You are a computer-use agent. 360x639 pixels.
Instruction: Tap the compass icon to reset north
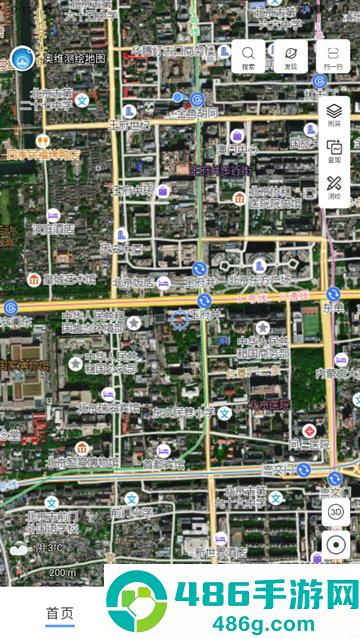19,572
